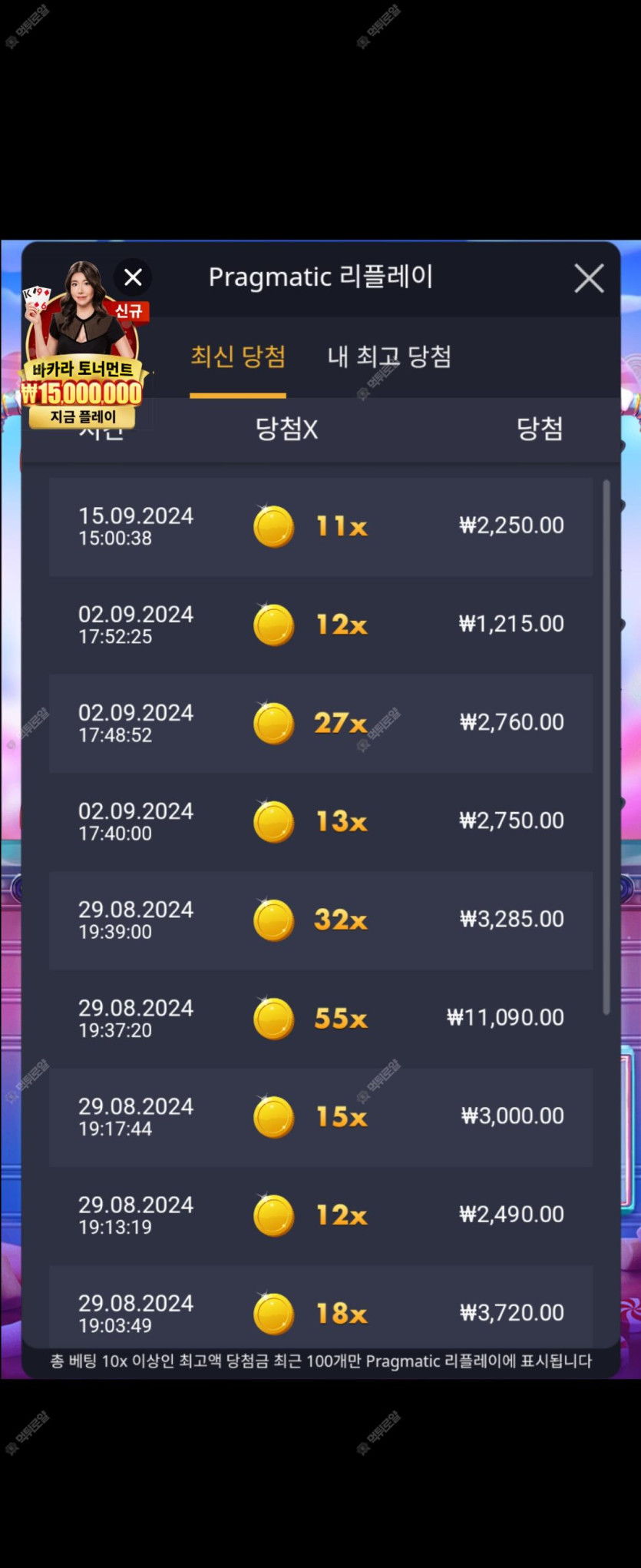Open the 15x replay worth ₩3,000.00
Screen dimensions: 641x1568
[320, 1117]
